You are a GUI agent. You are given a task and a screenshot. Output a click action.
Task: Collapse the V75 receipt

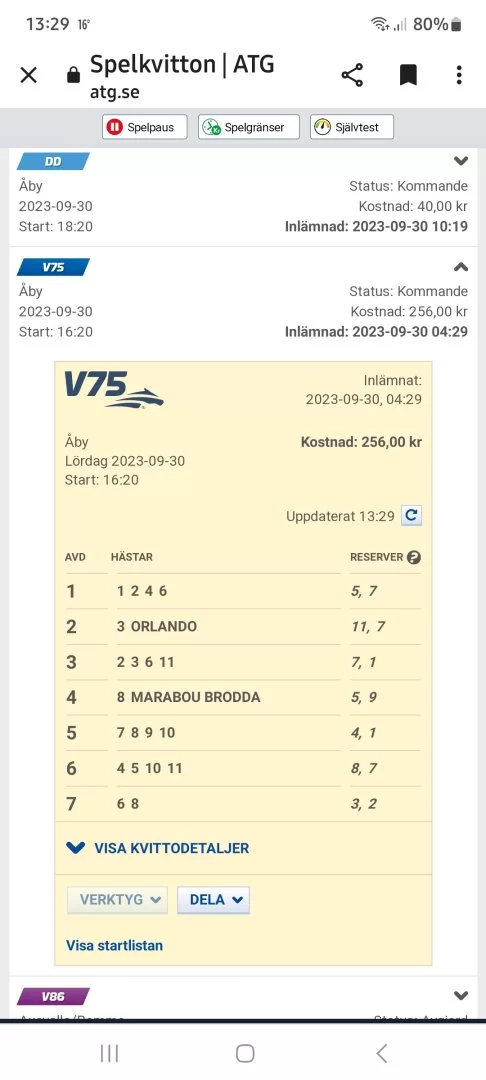[x=461, y=267]
